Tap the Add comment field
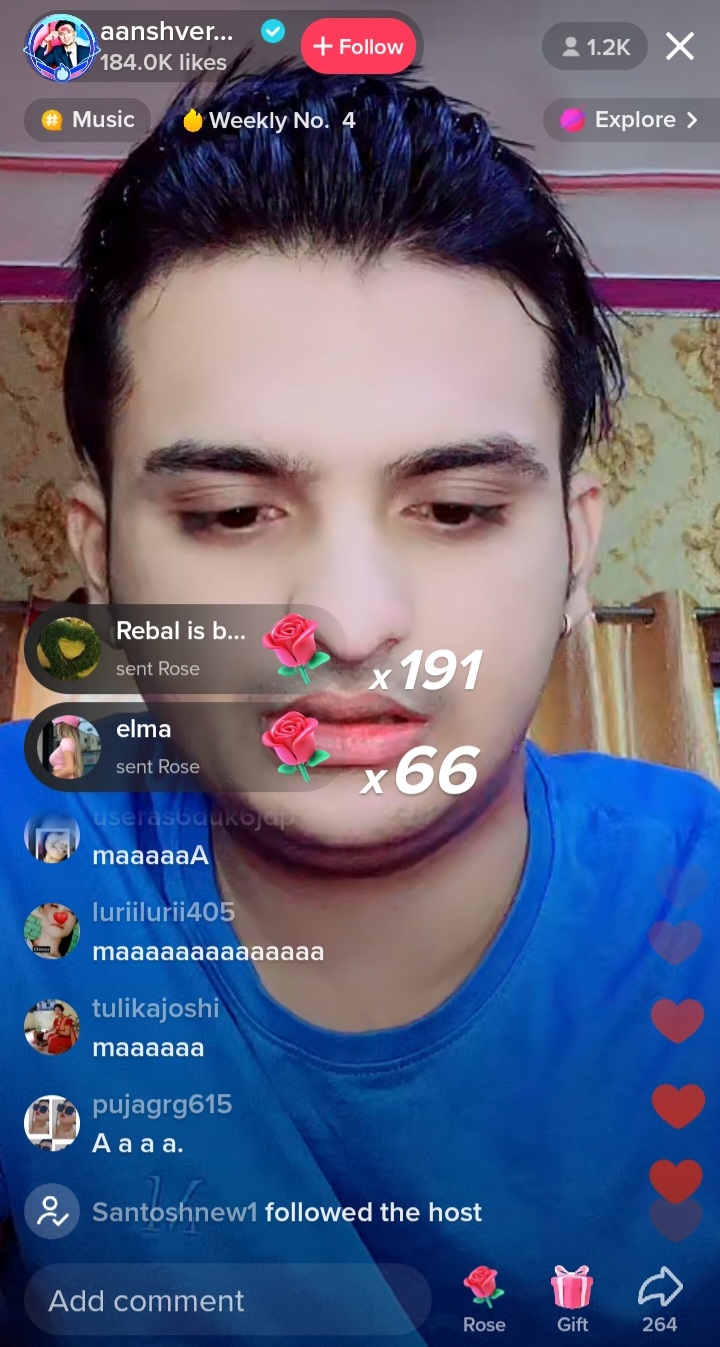The height and width of the screenshot is (1347, 720). [x=228, y=1300]
